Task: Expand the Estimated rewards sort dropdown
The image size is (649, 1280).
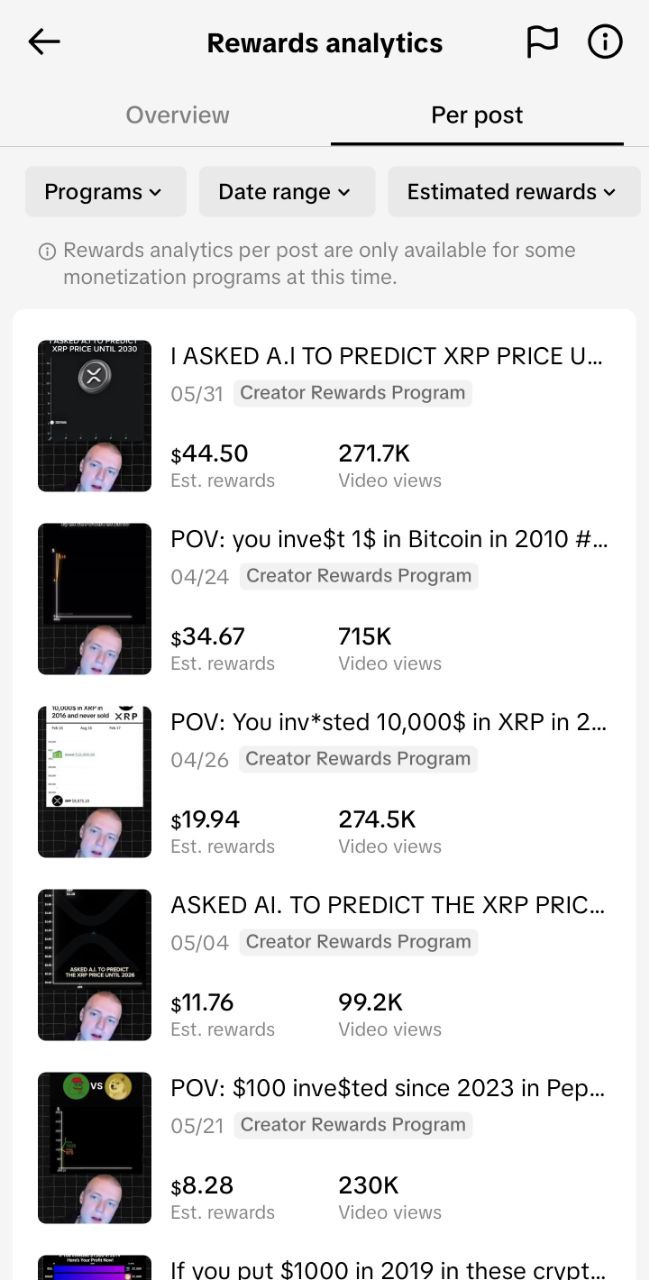Action: pyautogui.click(x=513, y=192)
